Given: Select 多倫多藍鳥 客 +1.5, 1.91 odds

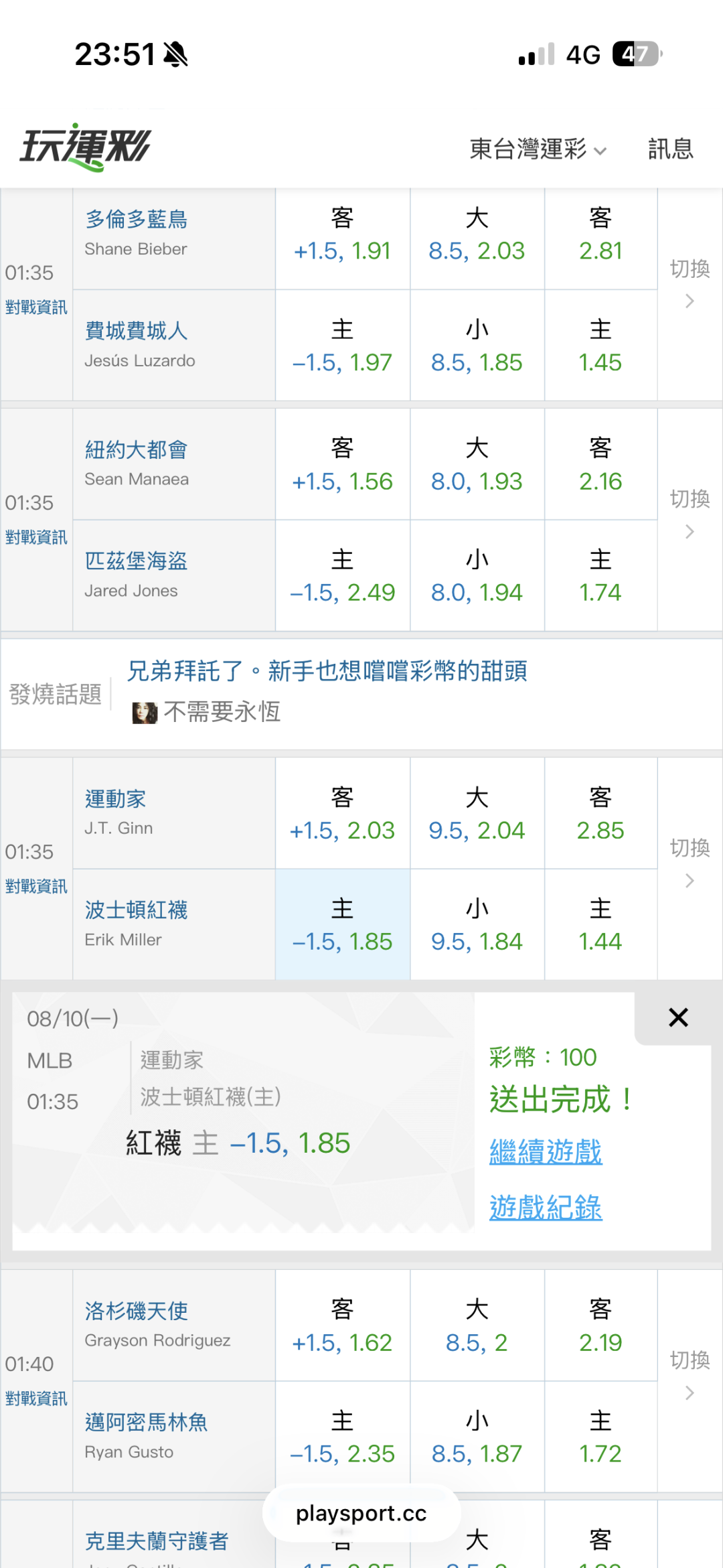Looking at the screenshot, I should [x=342, y=235].
